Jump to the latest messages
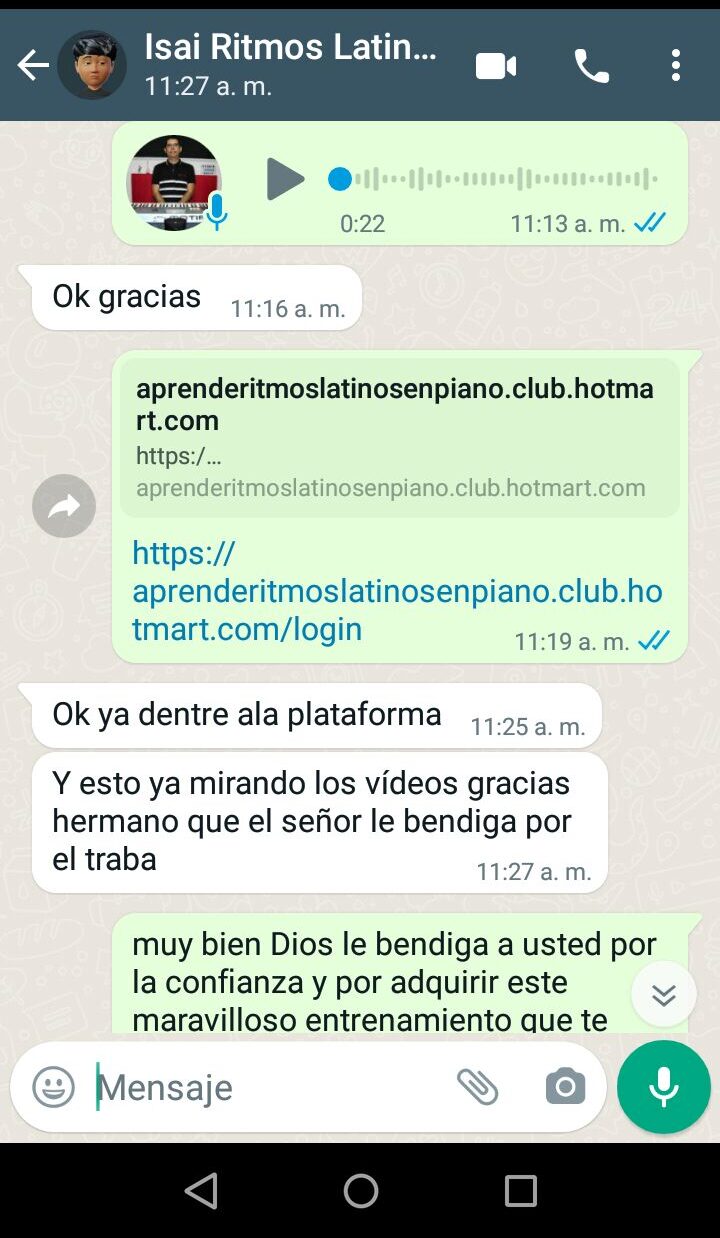Screen dimensions: 720x1238 (663, 994)
